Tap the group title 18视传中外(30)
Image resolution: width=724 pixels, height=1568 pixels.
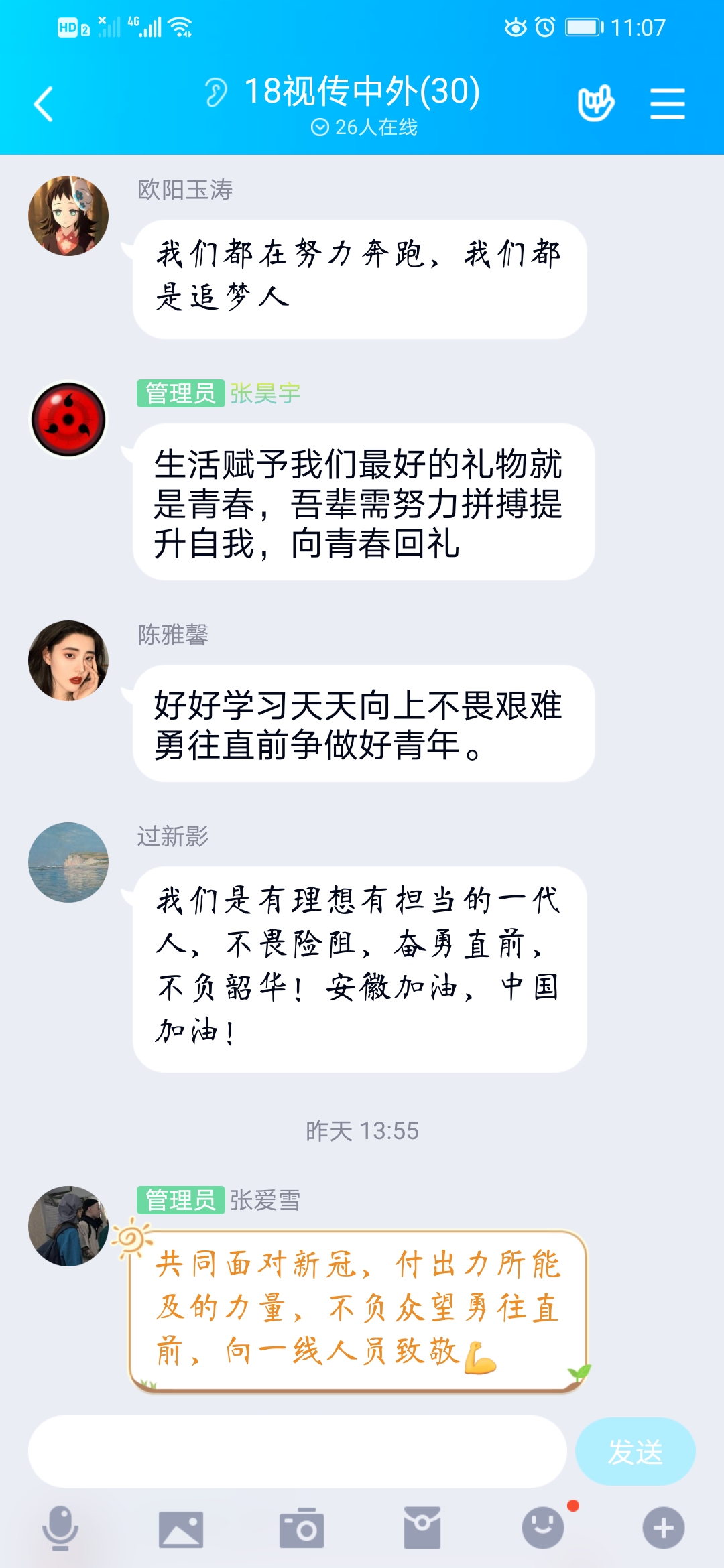click(x=362, y=91)
